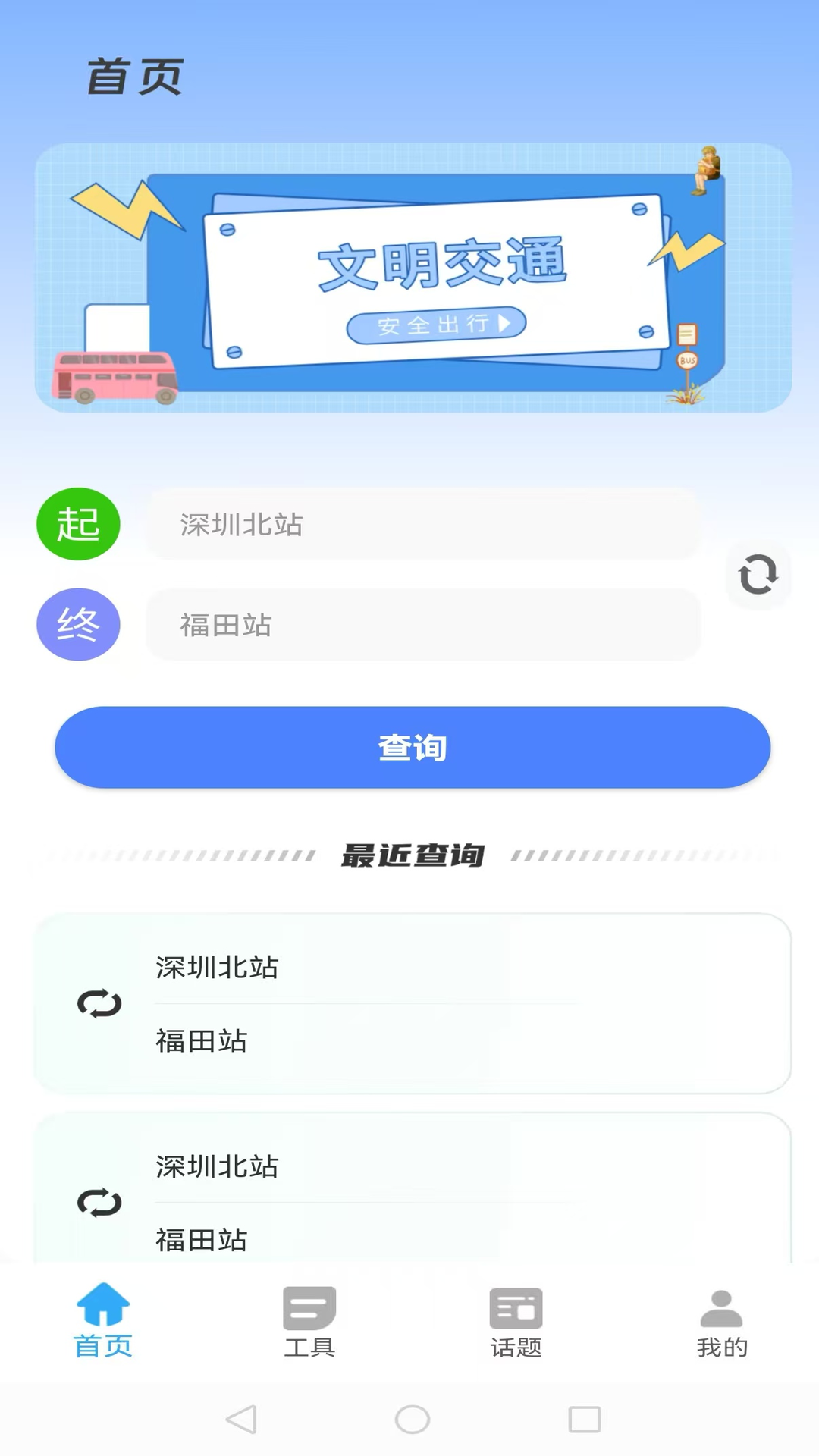Select the first 深圳北站 to 福田站 record
The height and width of the screenshot is (1456, 819).
click(409, 1003)
